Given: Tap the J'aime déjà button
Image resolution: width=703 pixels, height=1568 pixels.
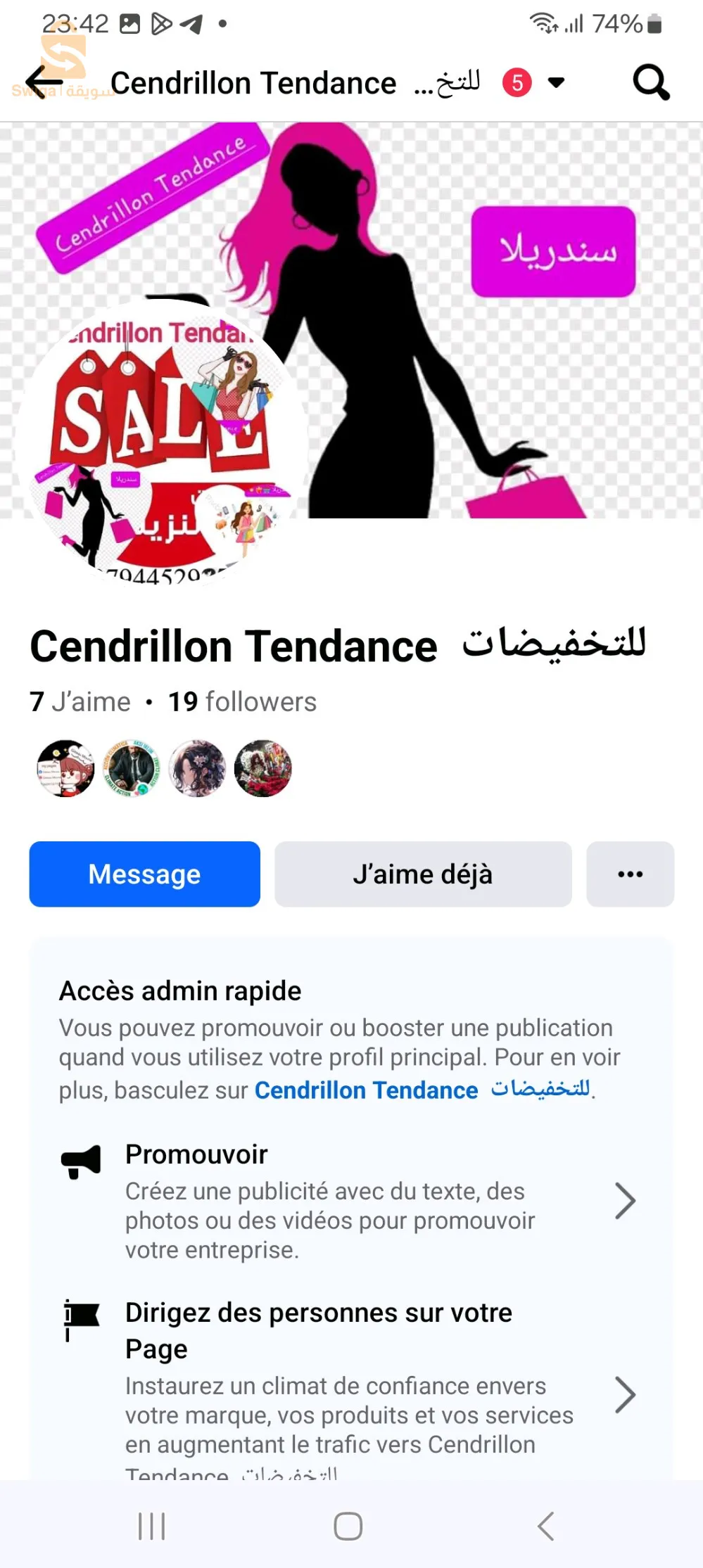Looking at the screenshot, I should pyautogui.click(x=423, y=874).
